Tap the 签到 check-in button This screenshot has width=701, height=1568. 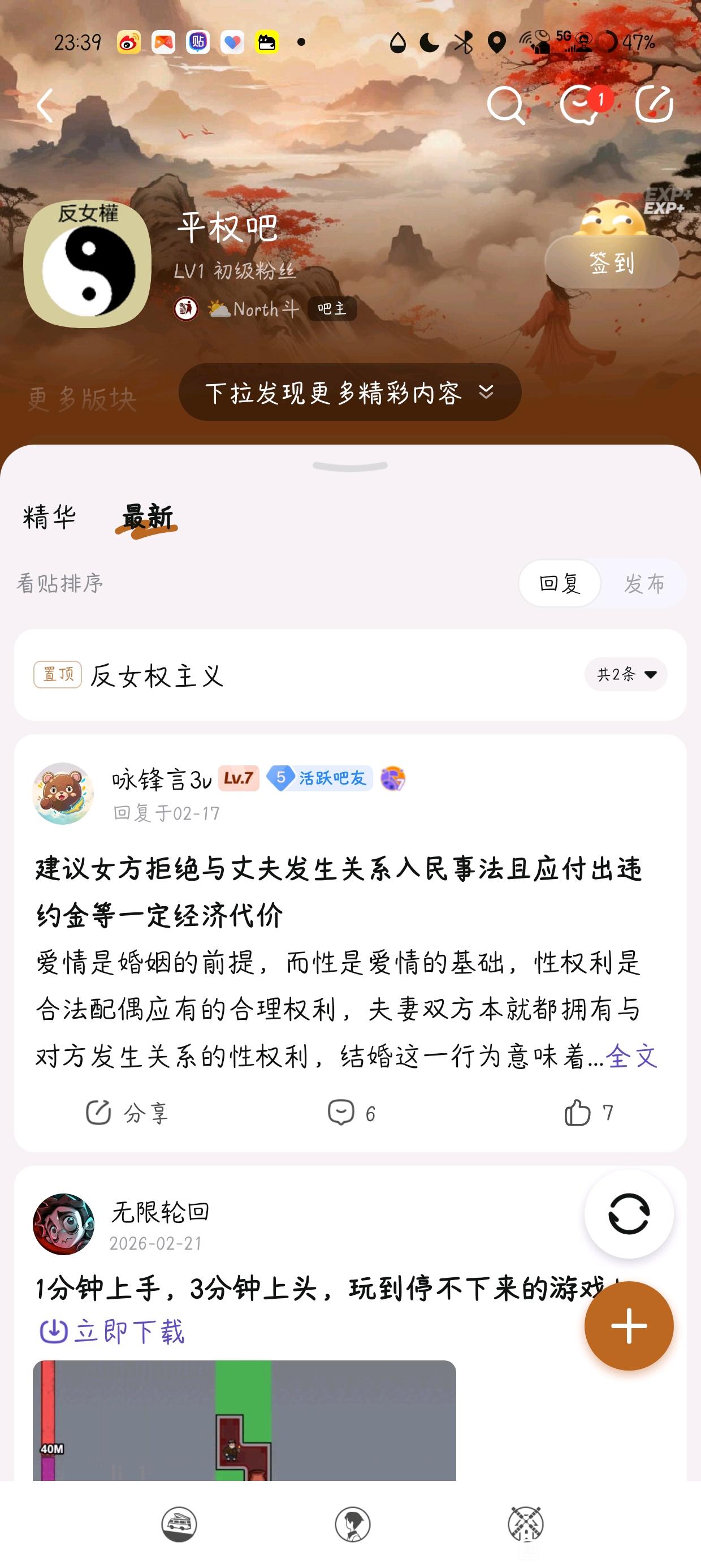(x=612, y=262)
